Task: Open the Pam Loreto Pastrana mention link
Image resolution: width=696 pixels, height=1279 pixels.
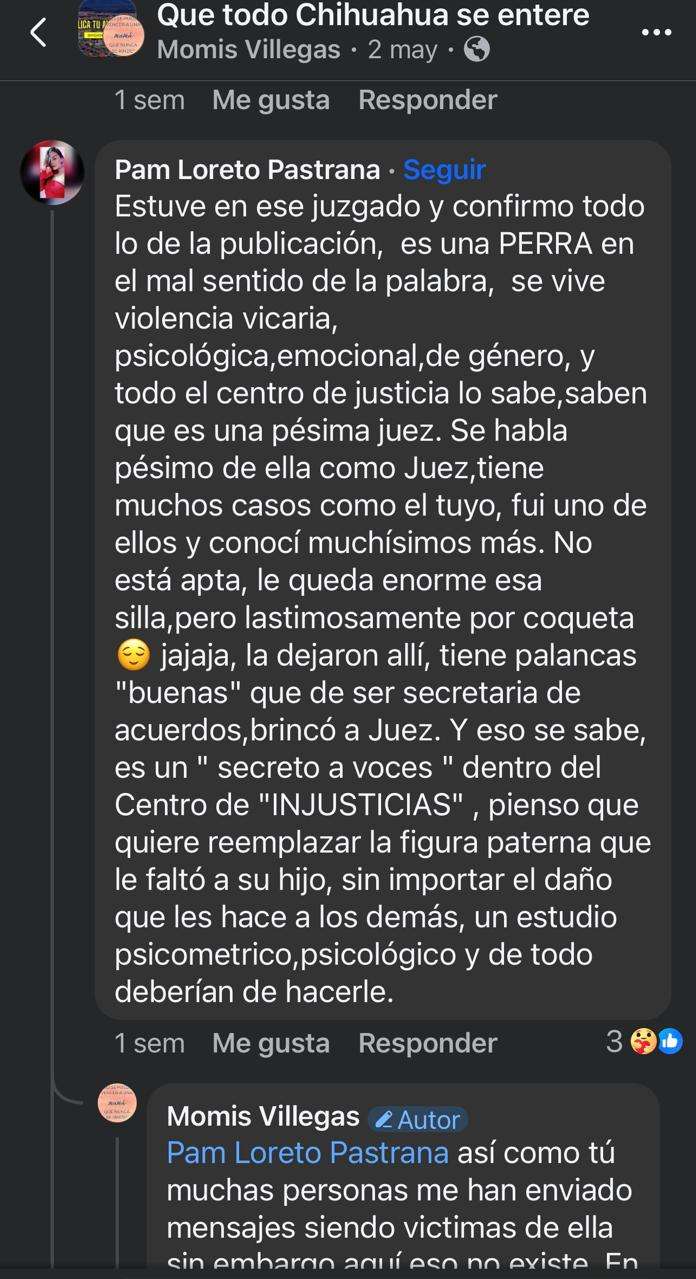Action: click(307, 1153)
